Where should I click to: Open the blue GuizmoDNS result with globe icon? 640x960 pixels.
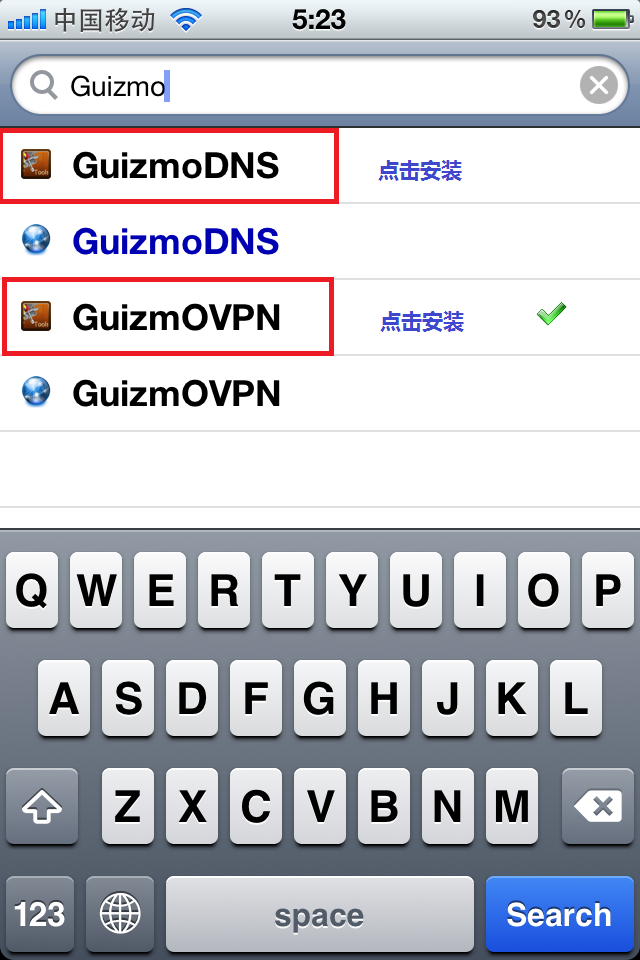click(x=175, y=241)
